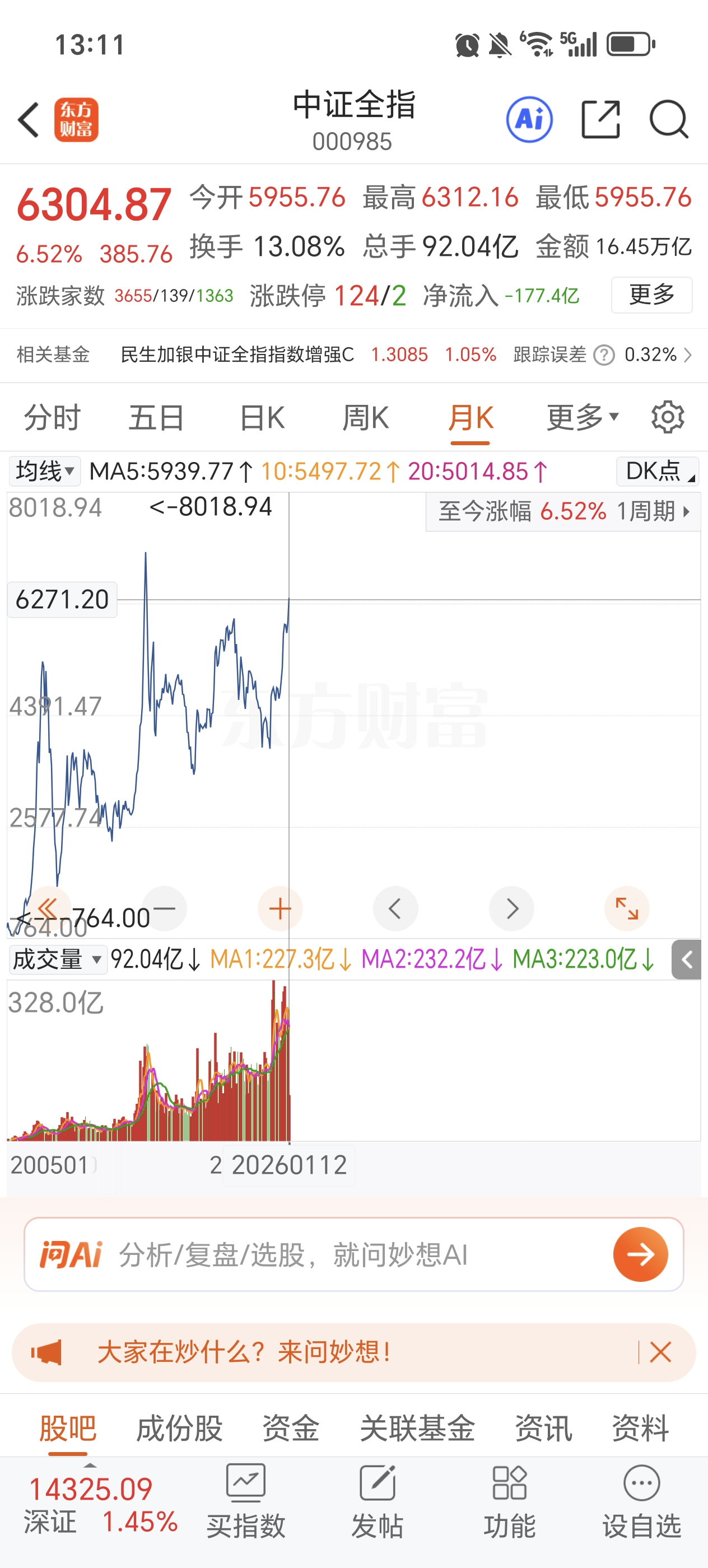The image size is (708, 1568).
Task: Share this index page
Action: pyautogui.click(x=600, y=120)
